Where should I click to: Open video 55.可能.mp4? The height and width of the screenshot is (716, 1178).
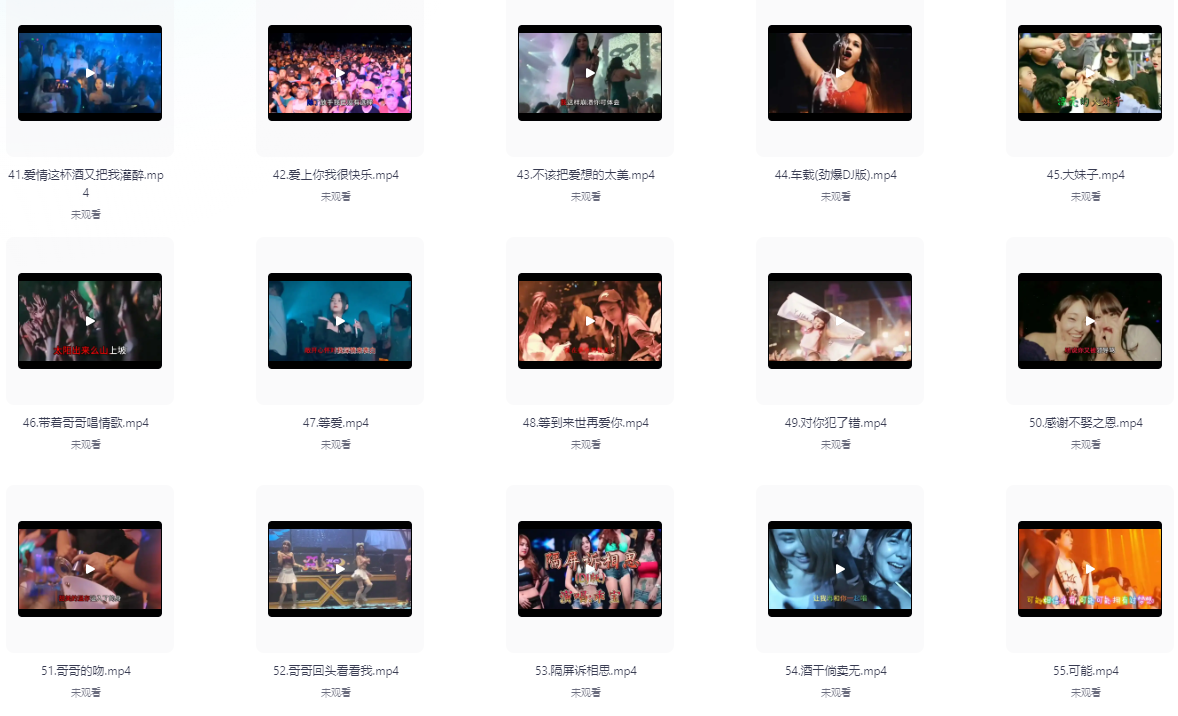1090,569
